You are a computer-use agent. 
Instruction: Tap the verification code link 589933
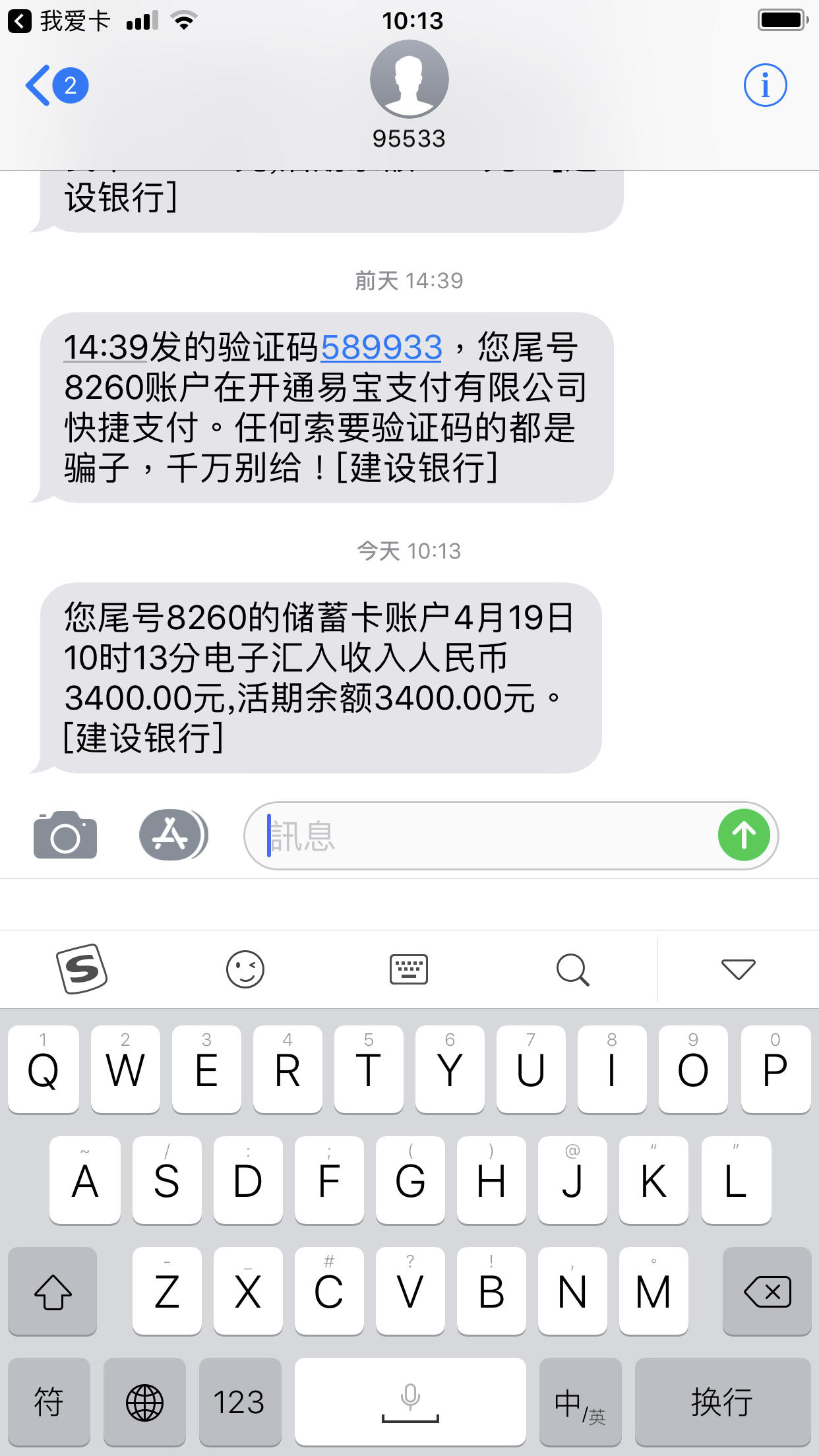380,349
